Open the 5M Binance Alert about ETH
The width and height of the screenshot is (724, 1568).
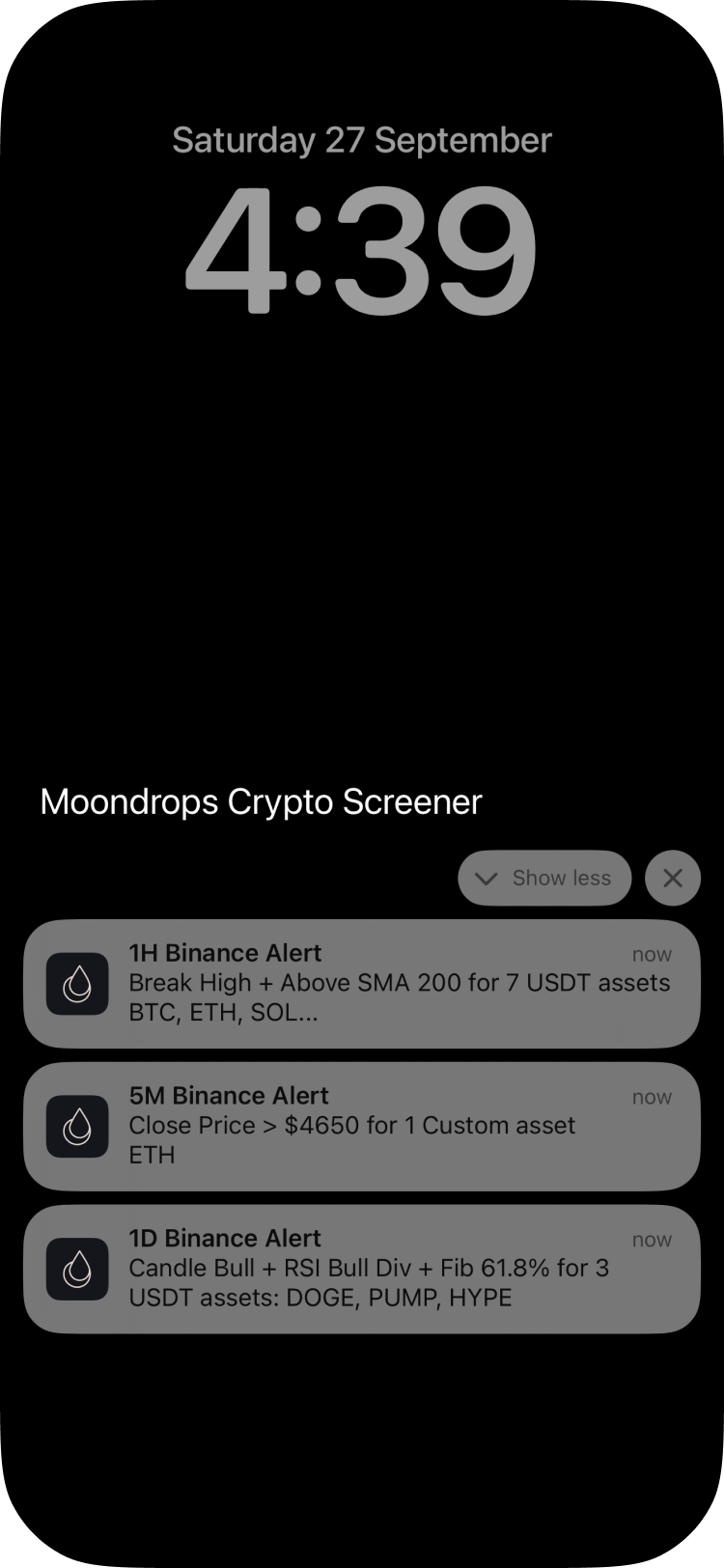coord(362,1126)
